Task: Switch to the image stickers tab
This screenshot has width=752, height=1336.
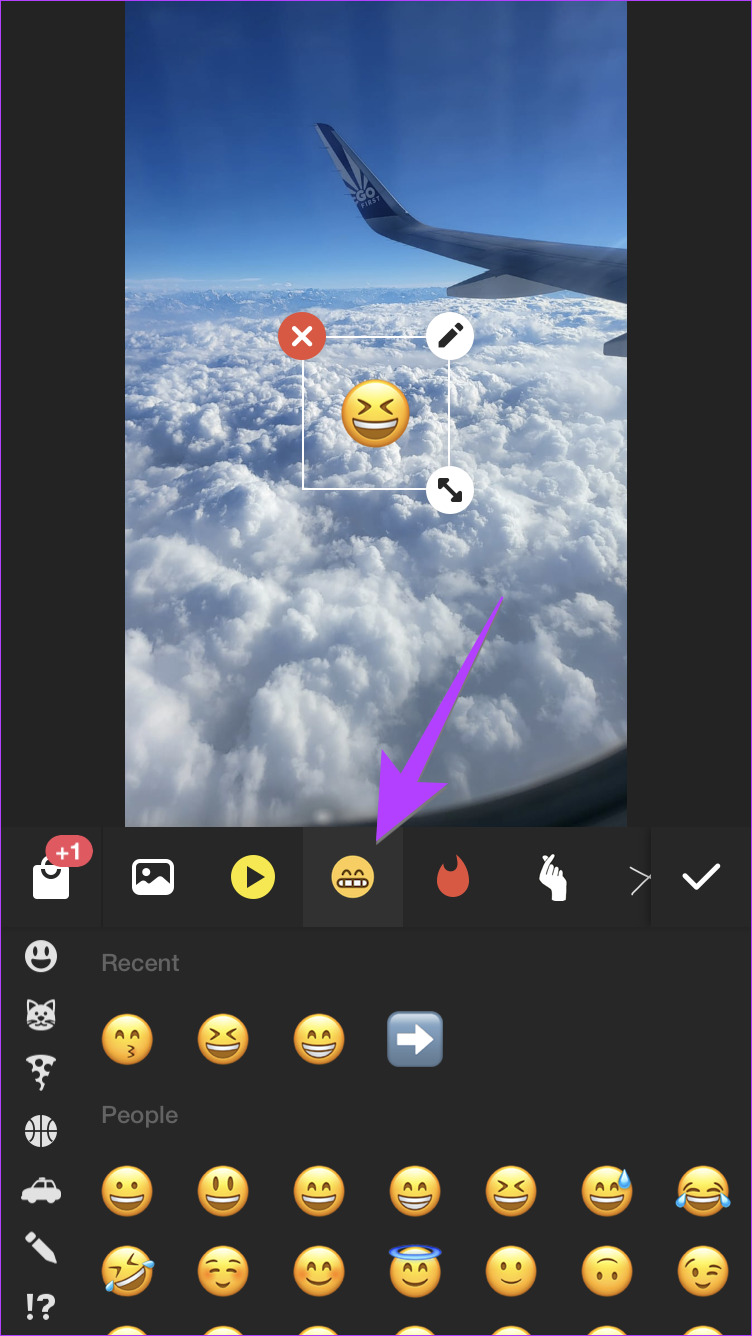Action: coord(153,877)
